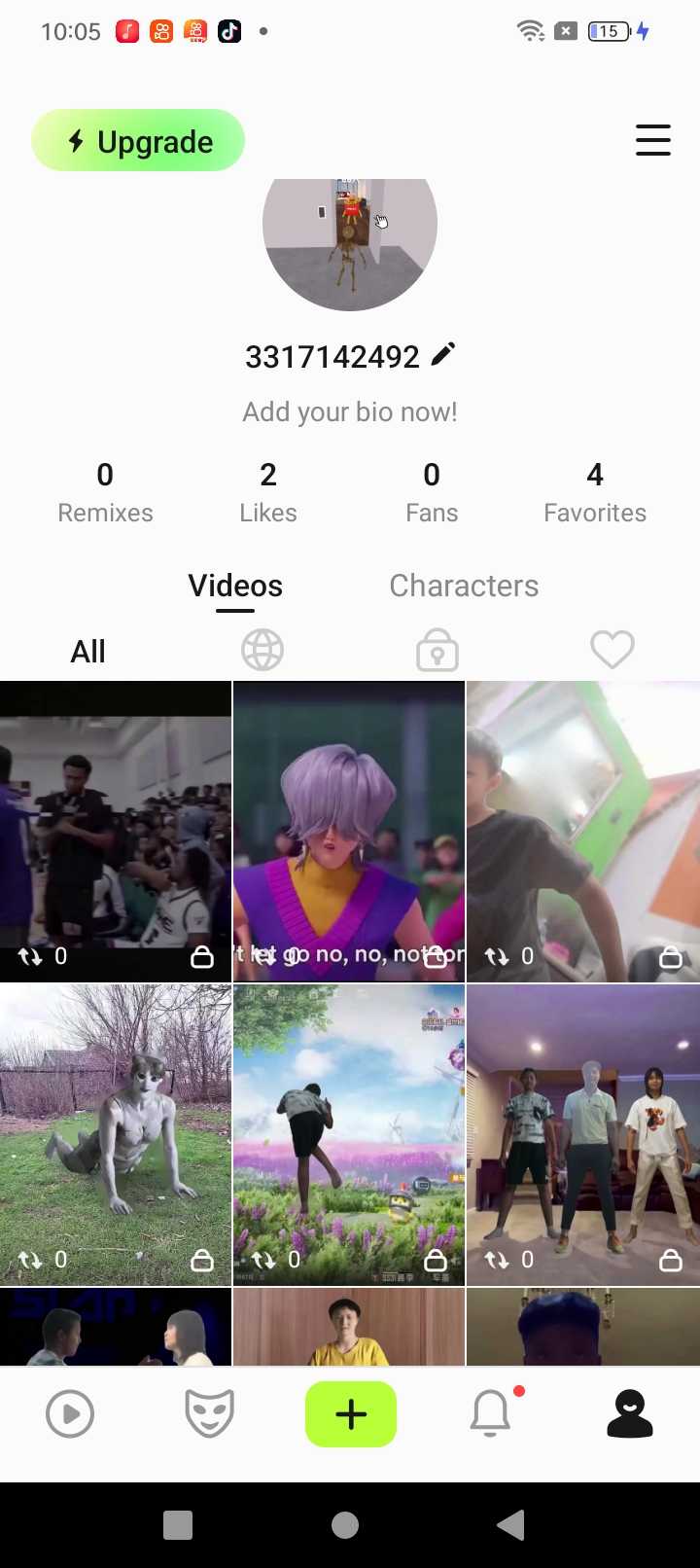Open the mask templates tab
This screenshot has width=700, height=1568.
pyautogui.click(x=210, y=1413)
